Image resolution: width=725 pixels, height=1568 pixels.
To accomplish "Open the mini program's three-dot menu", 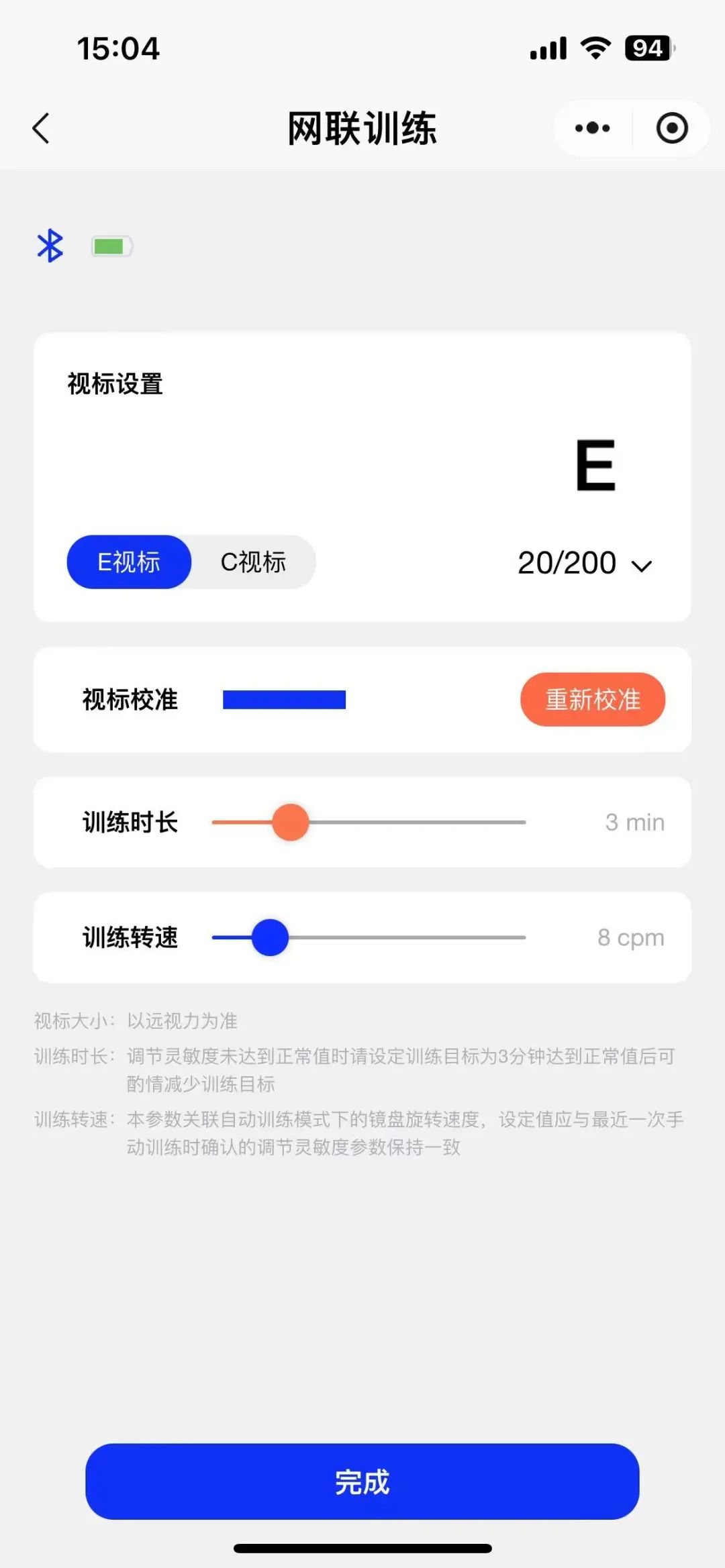I will click(592, 128).
